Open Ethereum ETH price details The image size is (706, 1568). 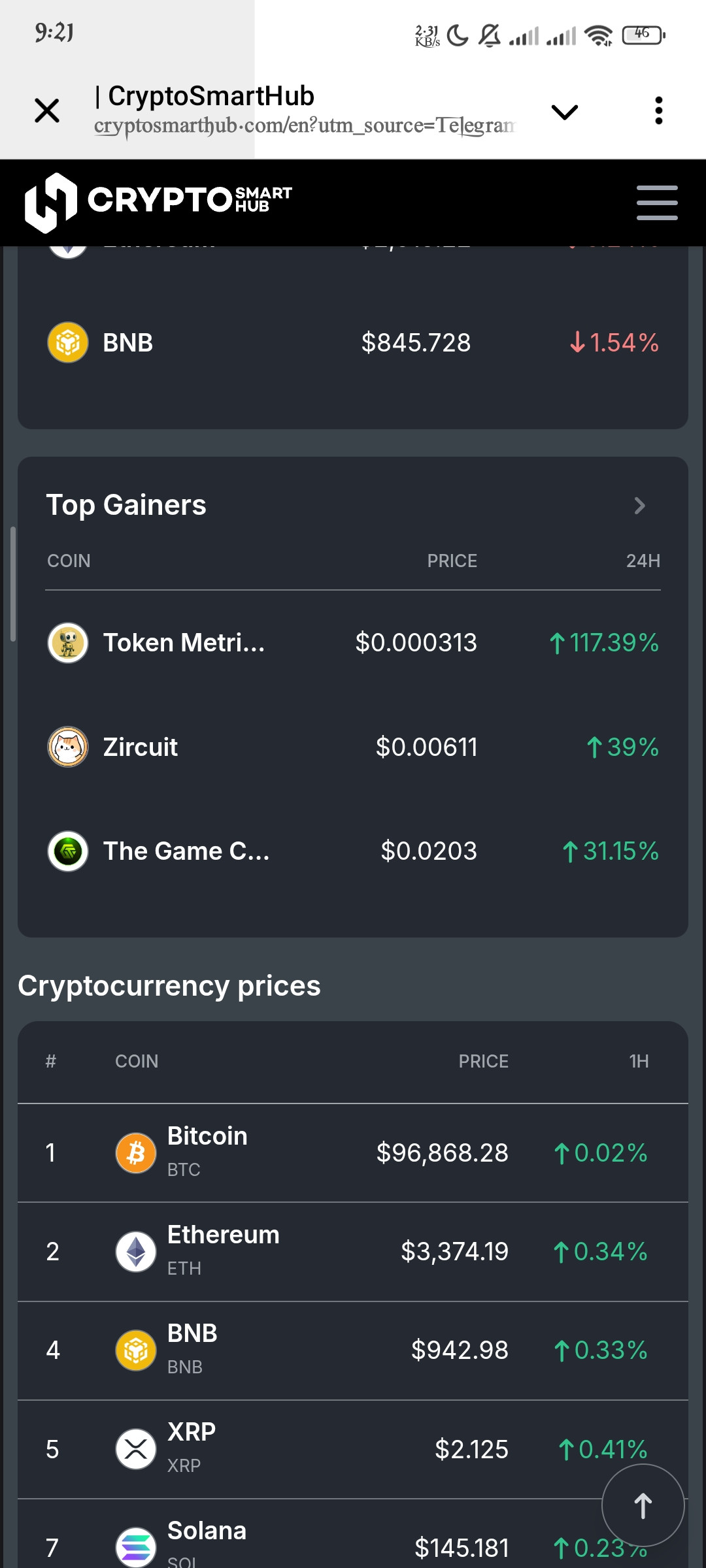[353, 1251]
